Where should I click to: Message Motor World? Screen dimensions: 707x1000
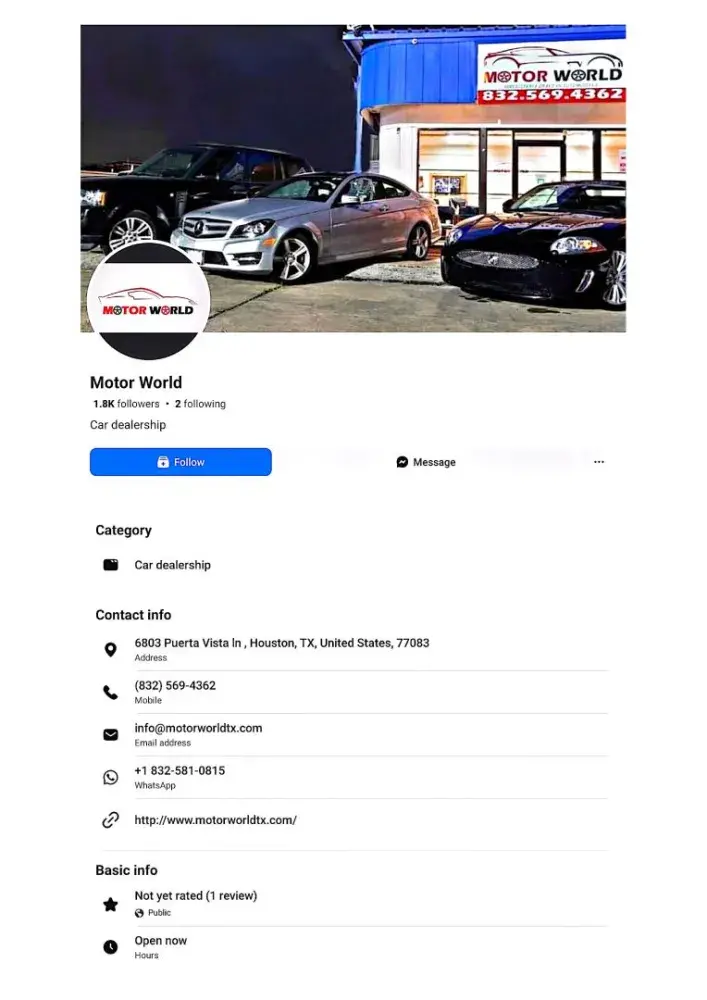coord(425,462)
